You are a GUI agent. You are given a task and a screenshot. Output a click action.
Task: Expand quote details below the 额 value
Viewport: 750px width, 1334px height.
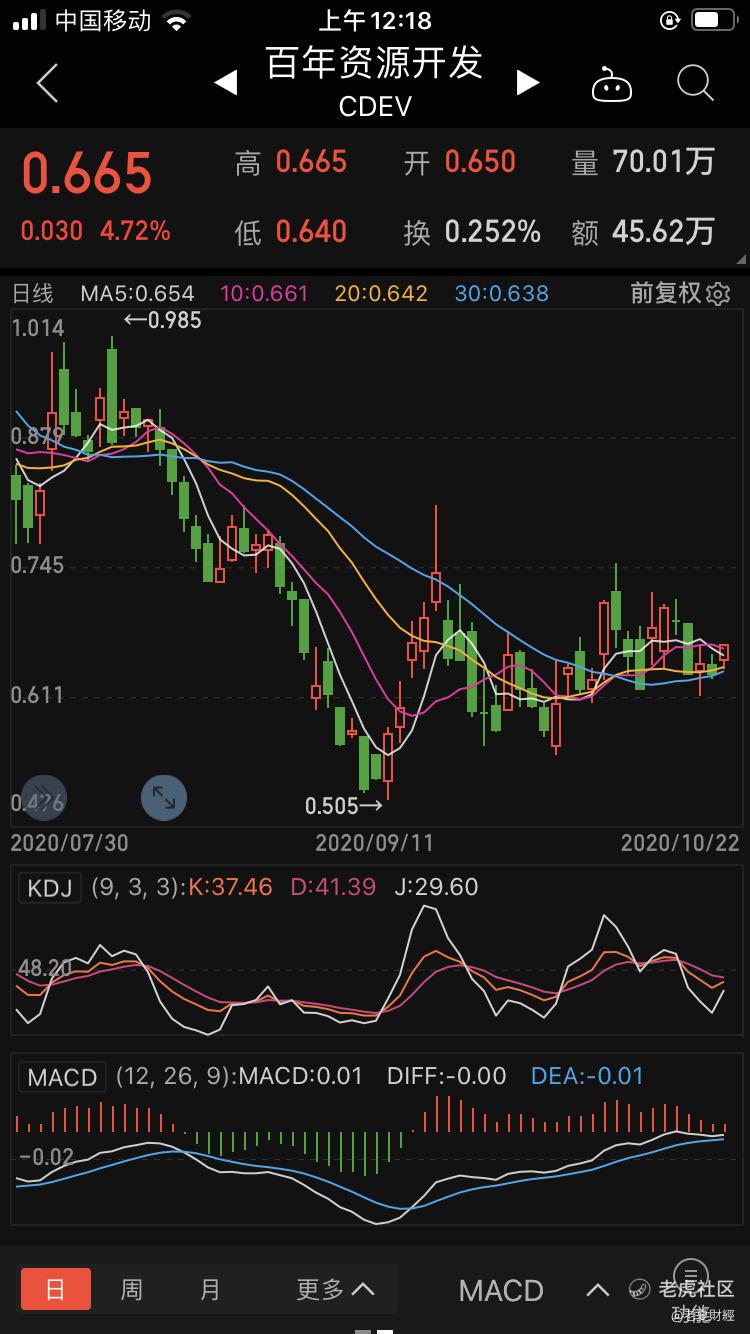739,262
